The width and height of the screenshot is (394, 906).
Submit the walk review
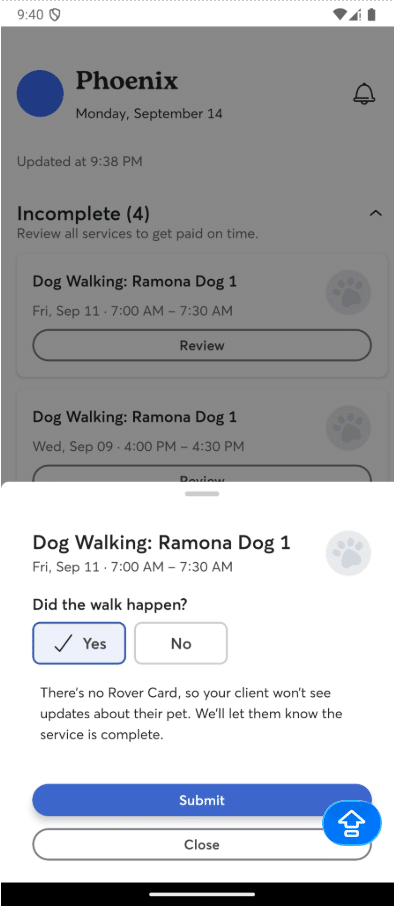click(202, 800)
